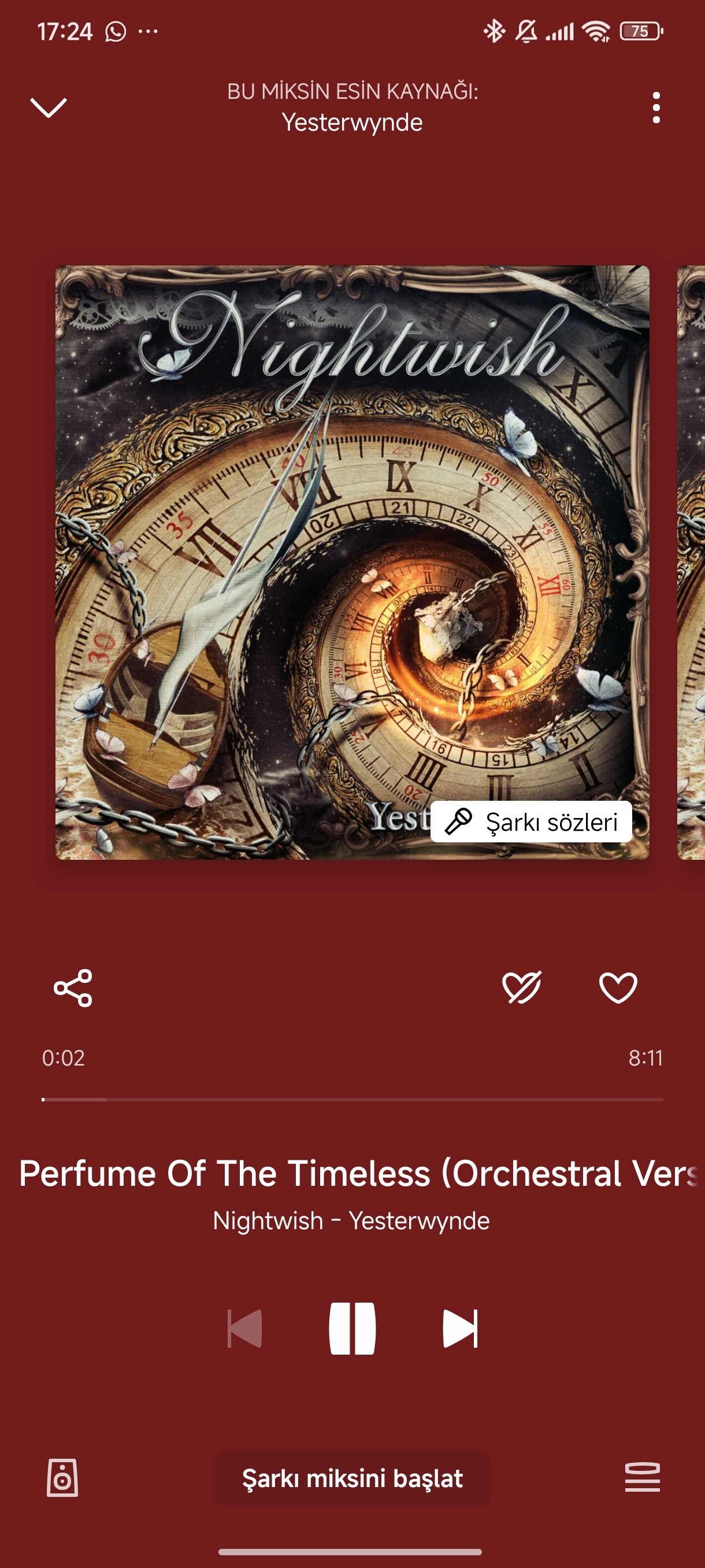Open the speaker output device selector
This screenshot has height=1568, width=705.
pyautogui.click(x=62, y=1477)
